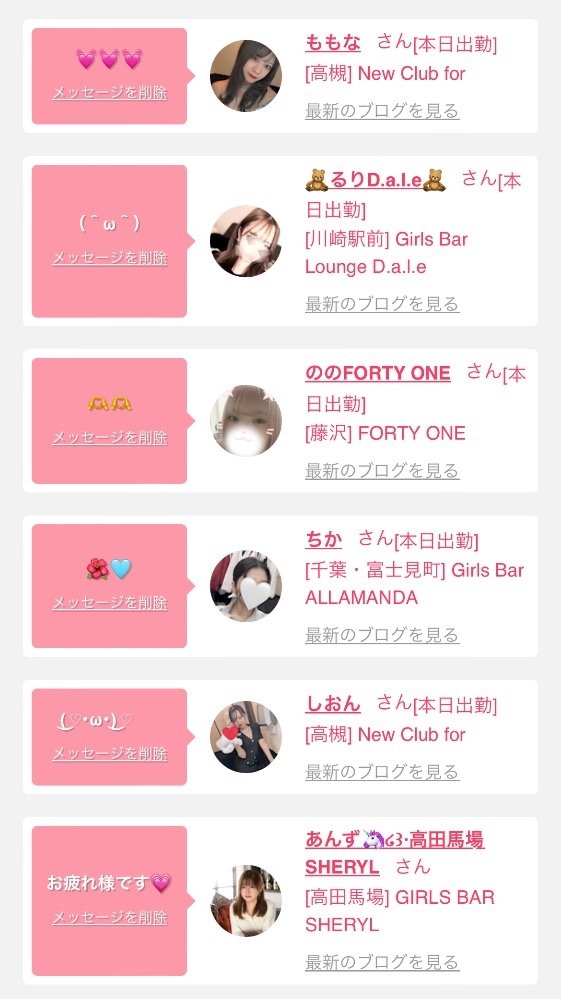
Task: View ももな's latest blog
Action: point(382,111)
